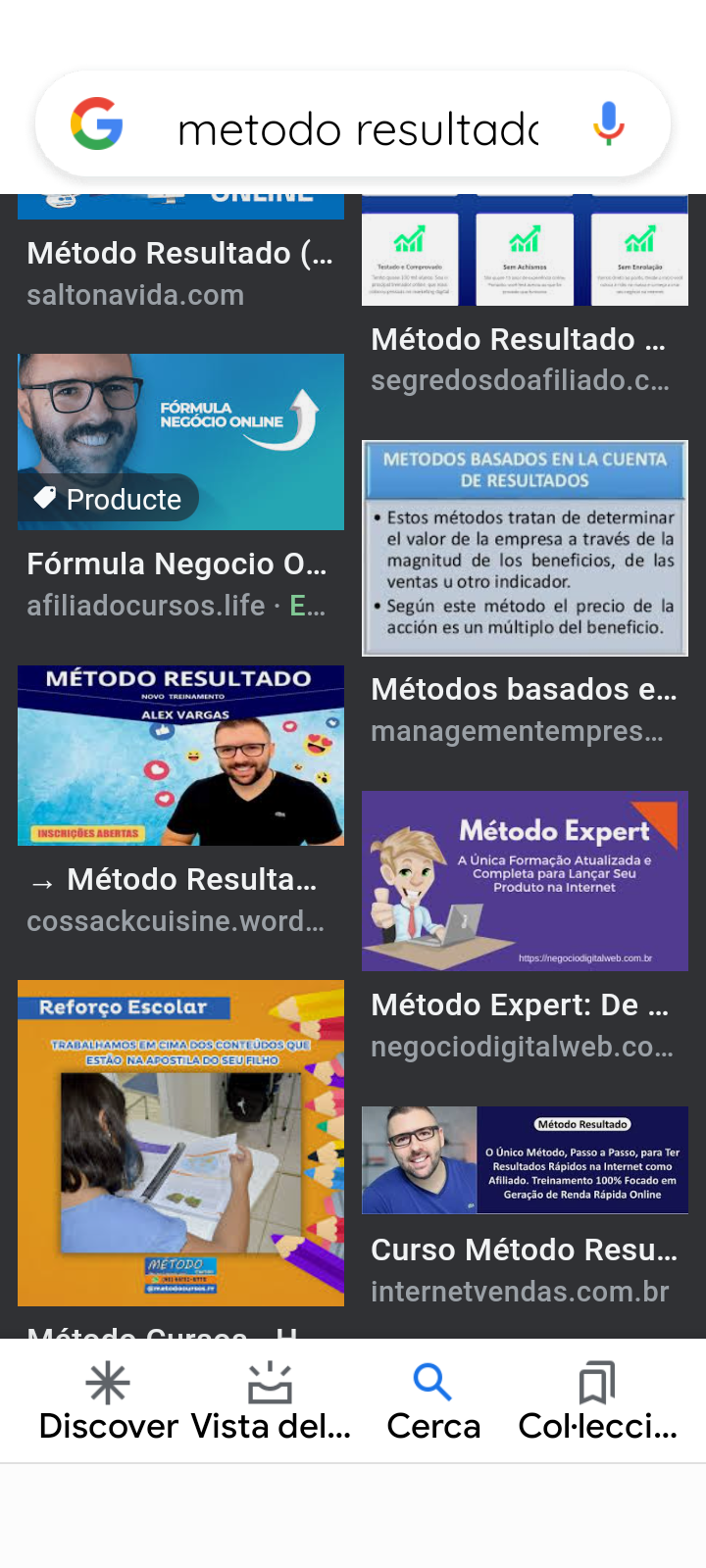Open the Método Expert image result
The height and width of the screenshot is (1568, 706).
(525, 881)
